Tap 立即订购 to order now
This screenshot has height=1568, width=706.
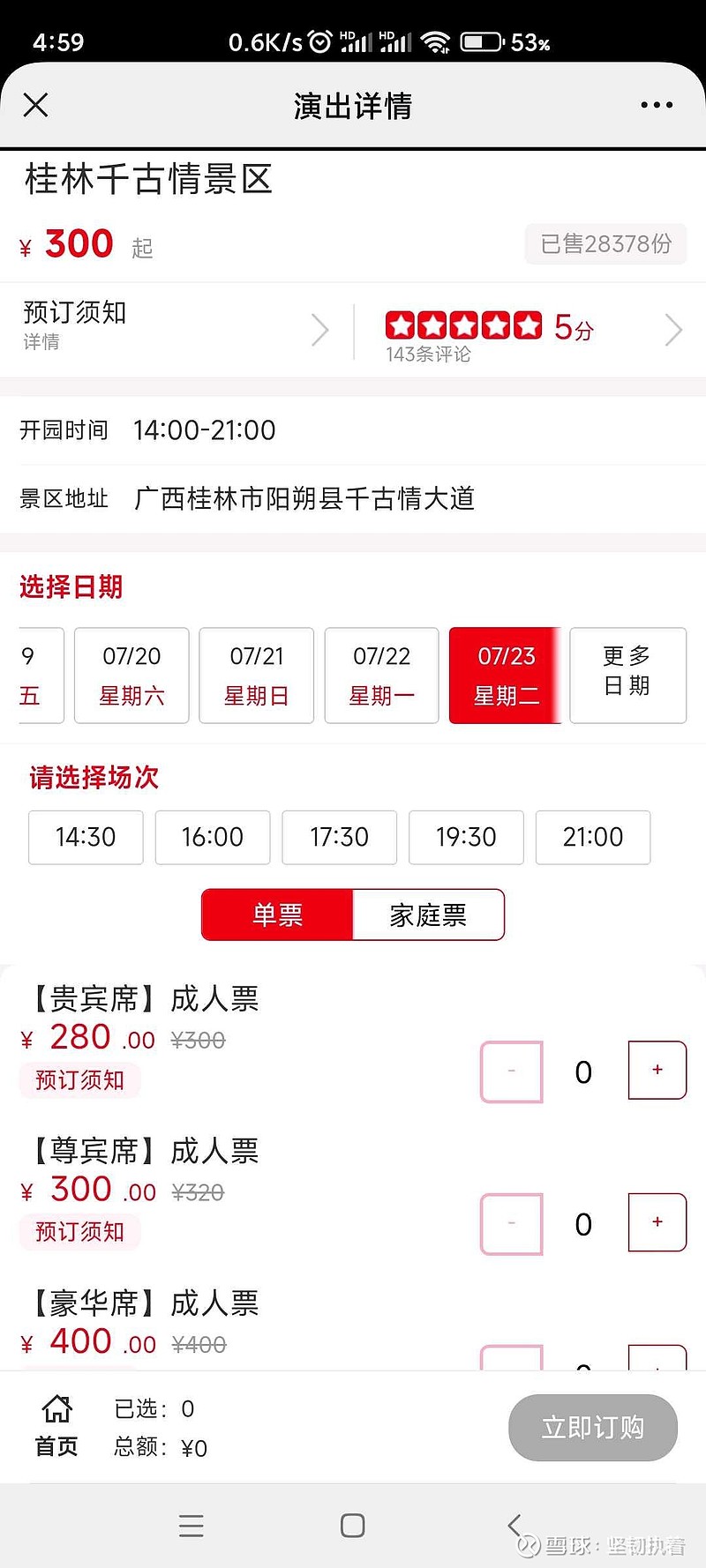click(593, 1428)
